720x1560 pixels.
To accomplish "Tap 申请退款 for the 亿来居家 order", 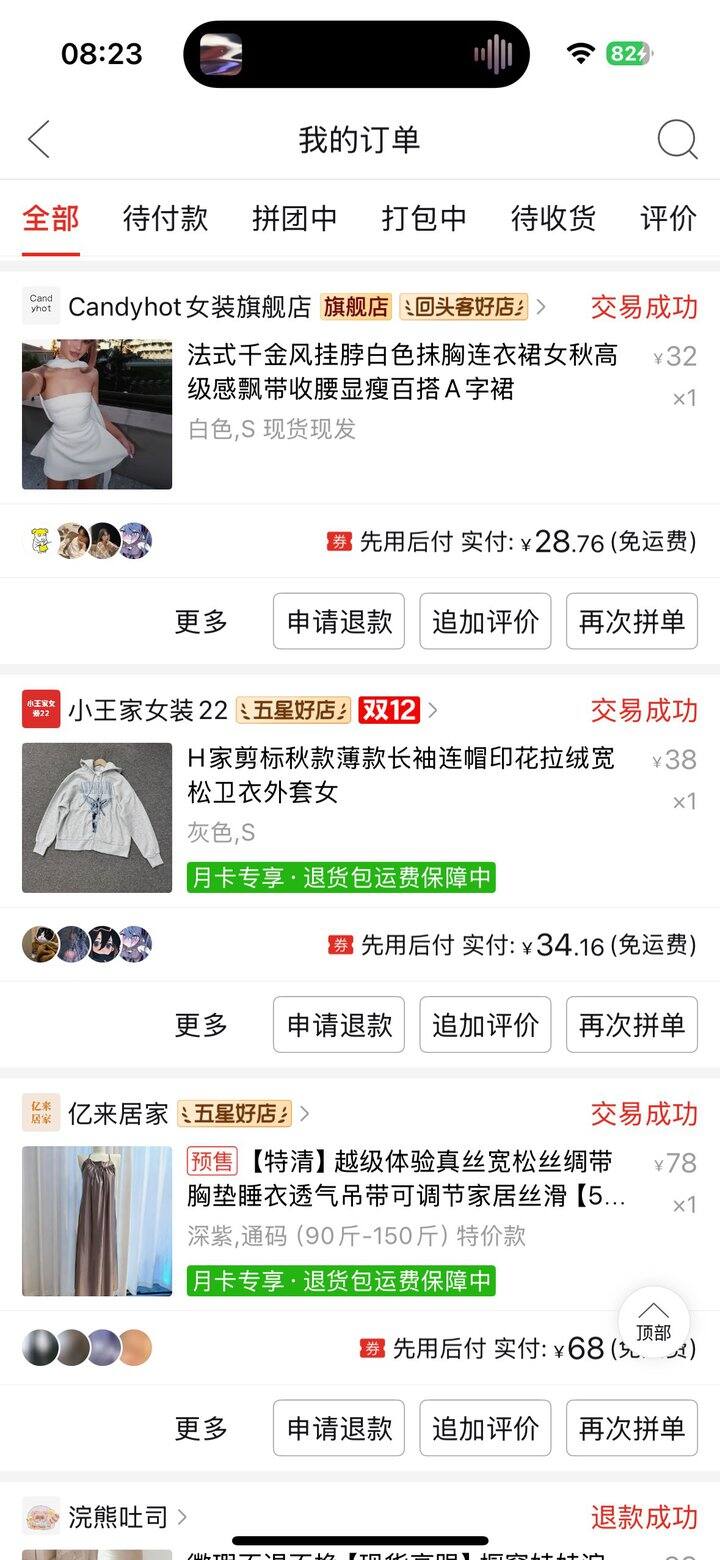I will pos(339,1427).
